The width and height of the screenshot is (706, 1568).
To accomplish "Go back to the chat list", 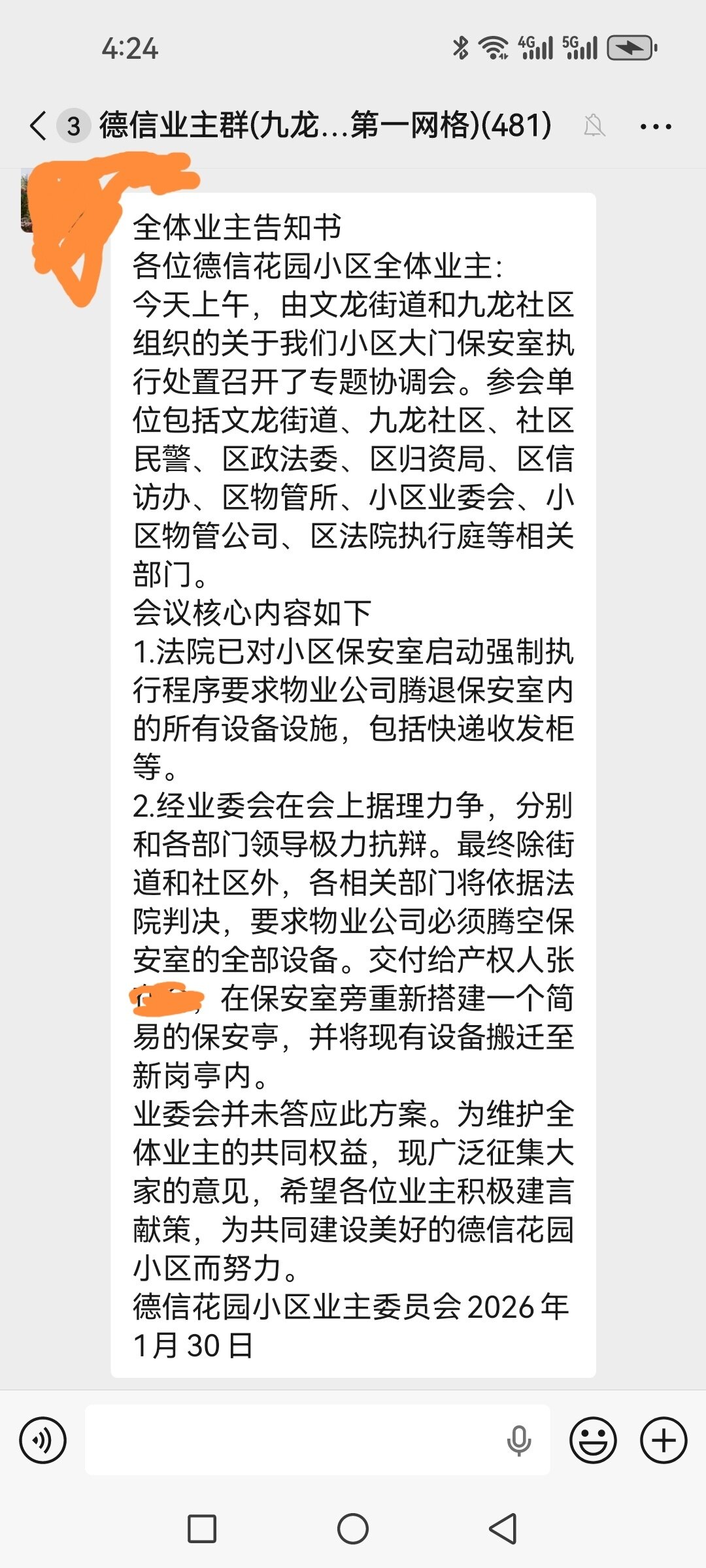I will click(39, 125).
